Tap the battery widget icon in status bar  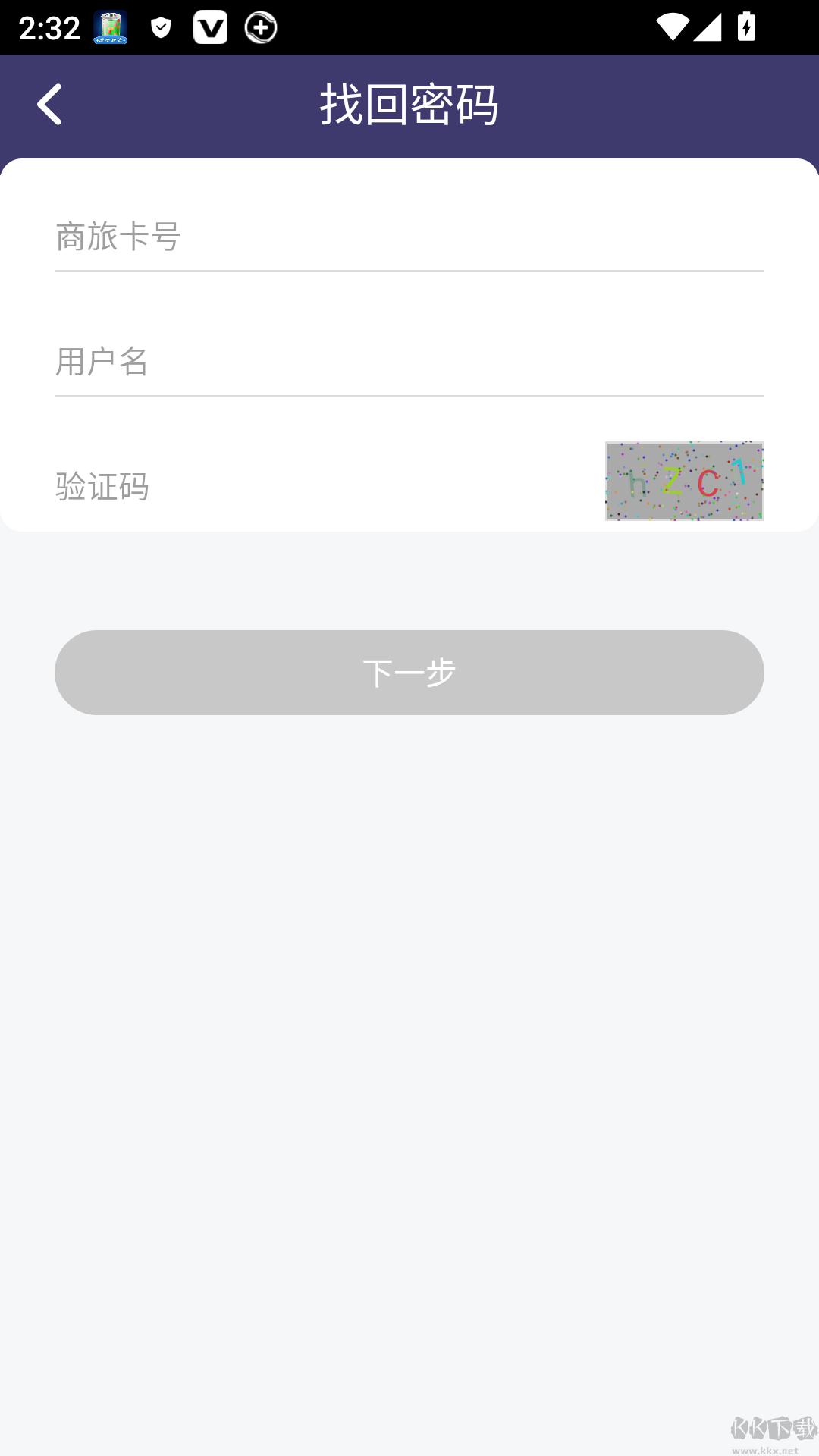click(x=110, y=28)
